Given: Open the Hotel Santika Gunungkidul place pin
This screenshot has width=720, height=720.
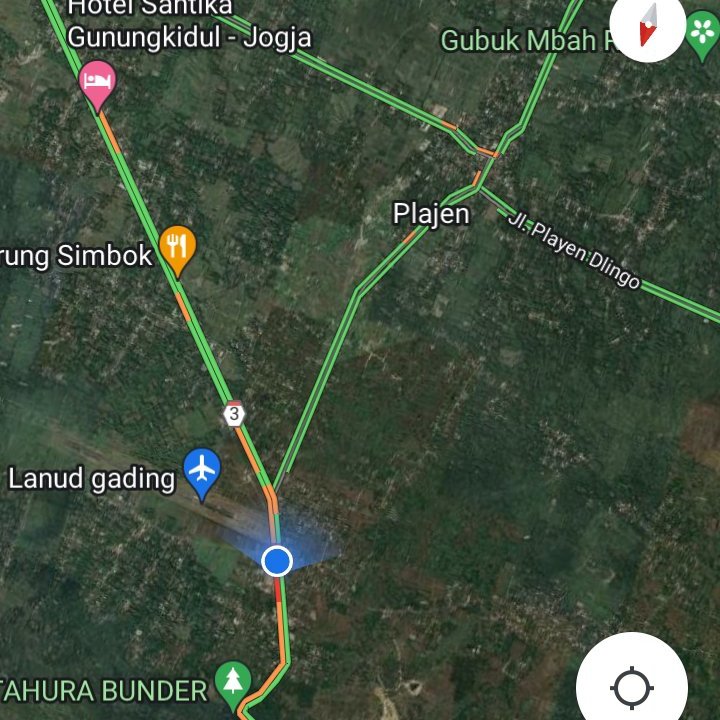Looking at the screenshot, I should pyautogui.click(x=97, y=82).
